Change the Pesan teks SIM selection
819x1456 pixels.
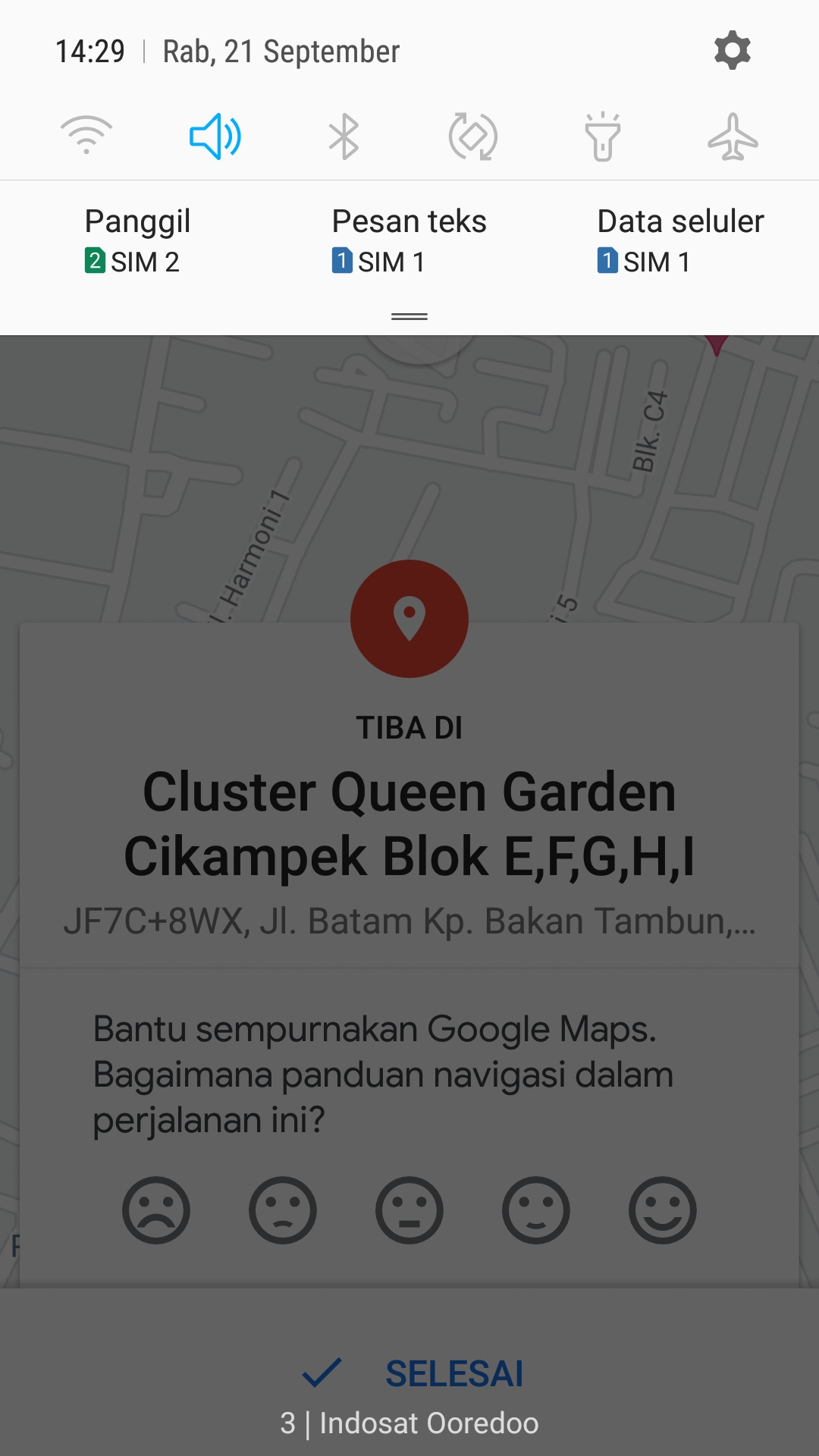409,241
